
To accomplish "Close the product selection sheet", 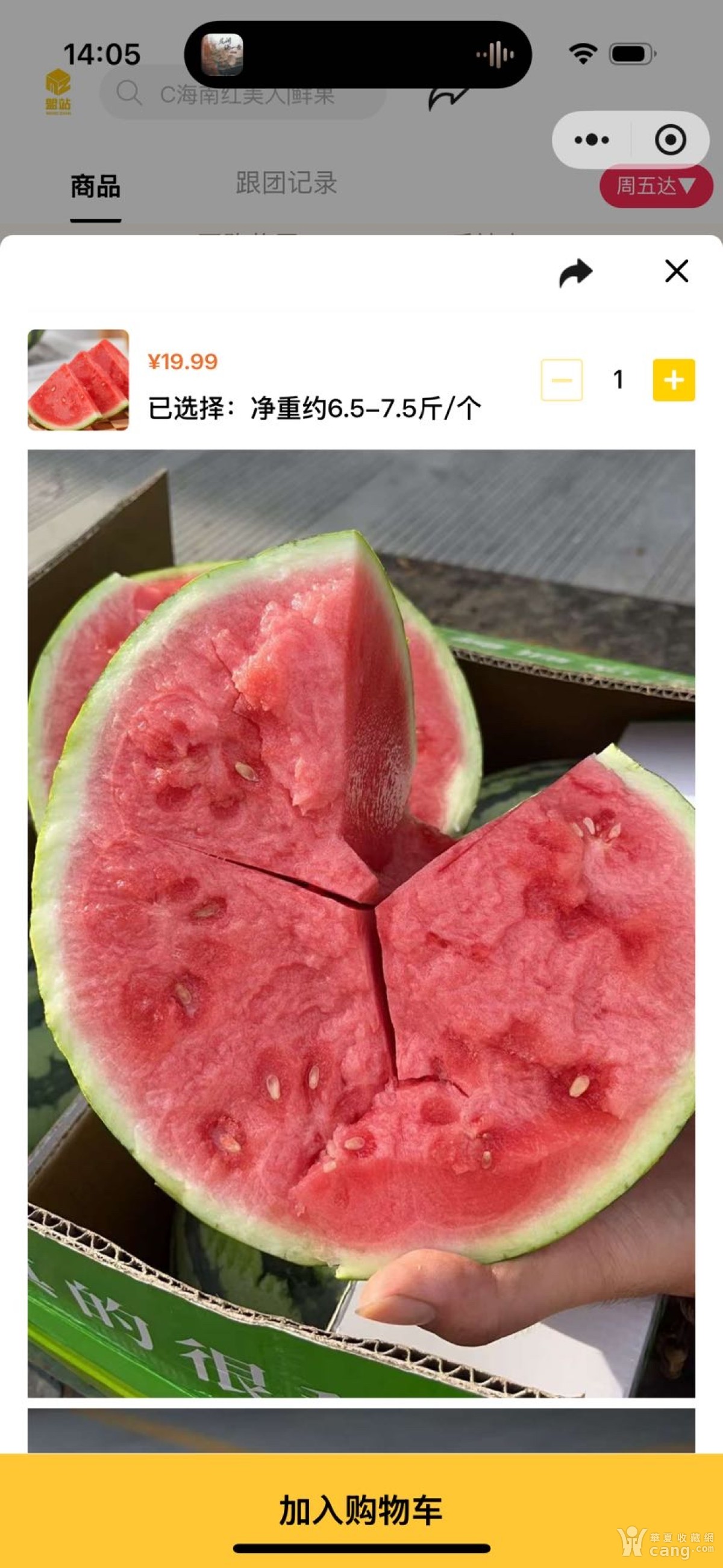I will pyautogui.click(x=676, y=272).
